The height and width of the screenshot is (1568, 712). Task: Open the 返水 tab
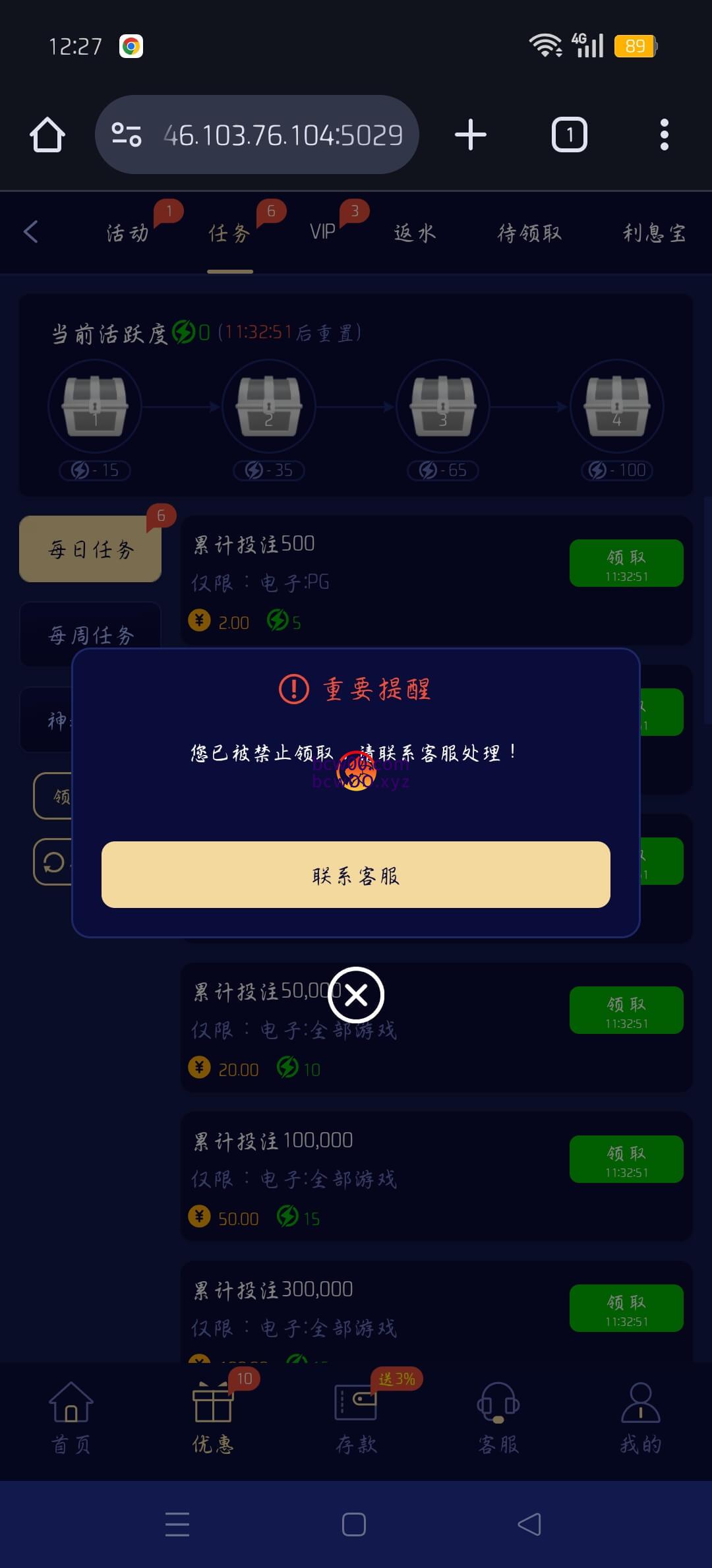pyautogui.click(x=415, y=233)
